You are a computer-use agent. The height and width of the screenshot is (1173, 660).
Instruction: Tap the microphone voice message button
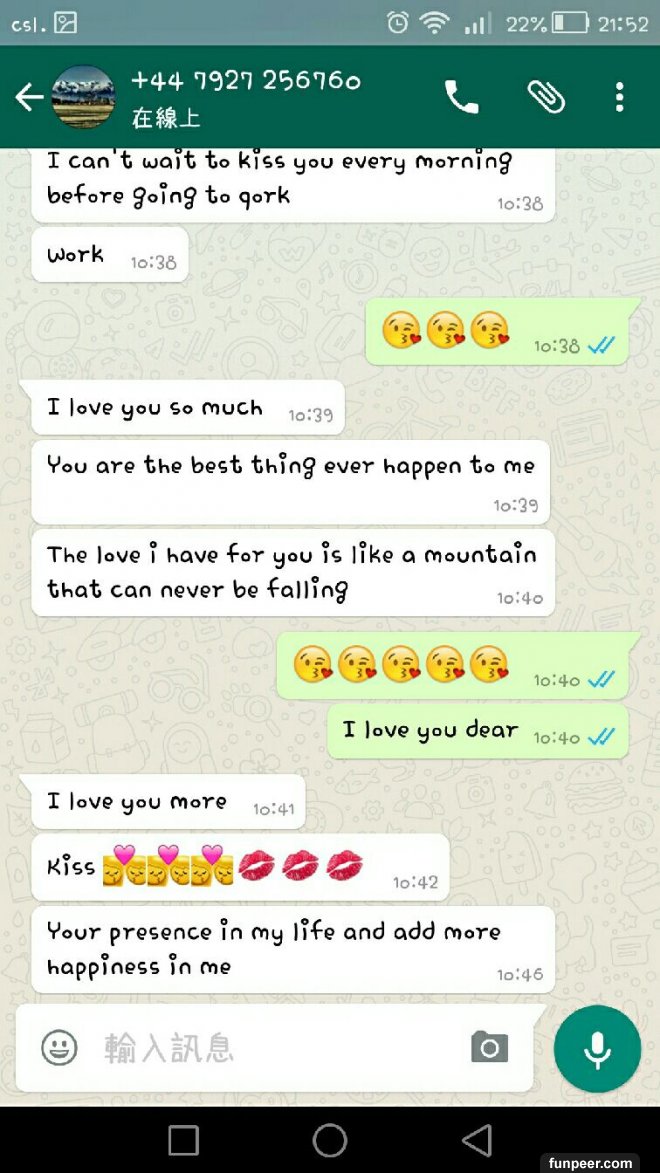coord(597,1049)
